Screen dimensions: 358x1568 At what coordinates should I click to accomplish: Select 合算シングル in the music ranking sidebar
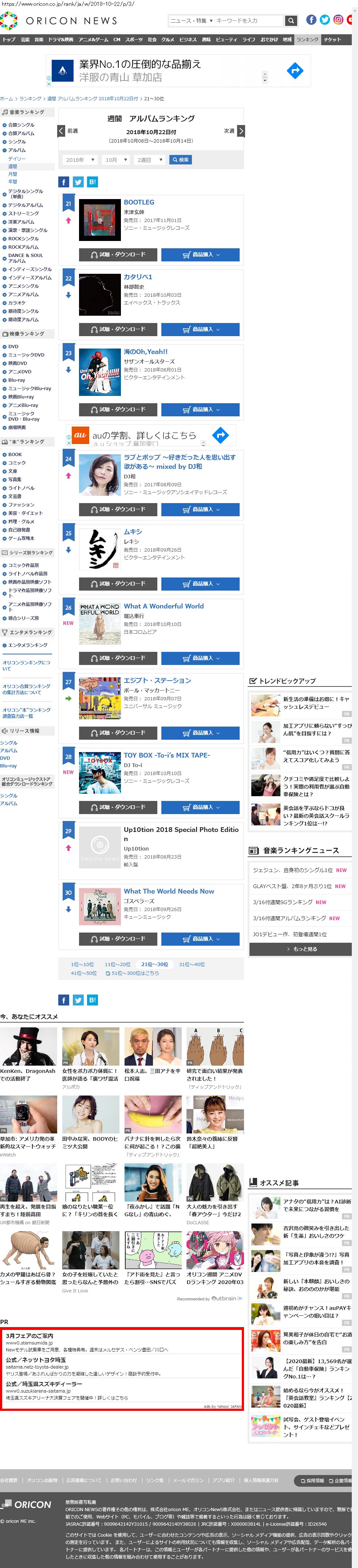(21, 125)
